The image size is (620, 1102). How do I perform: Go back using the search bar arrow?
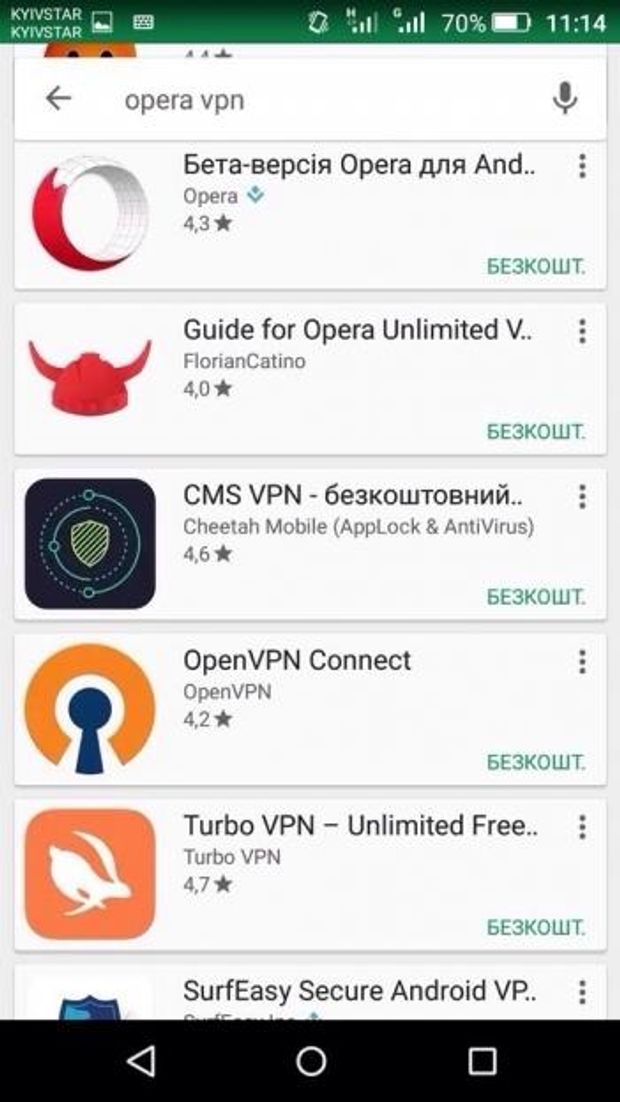click(x=58, y=98)
